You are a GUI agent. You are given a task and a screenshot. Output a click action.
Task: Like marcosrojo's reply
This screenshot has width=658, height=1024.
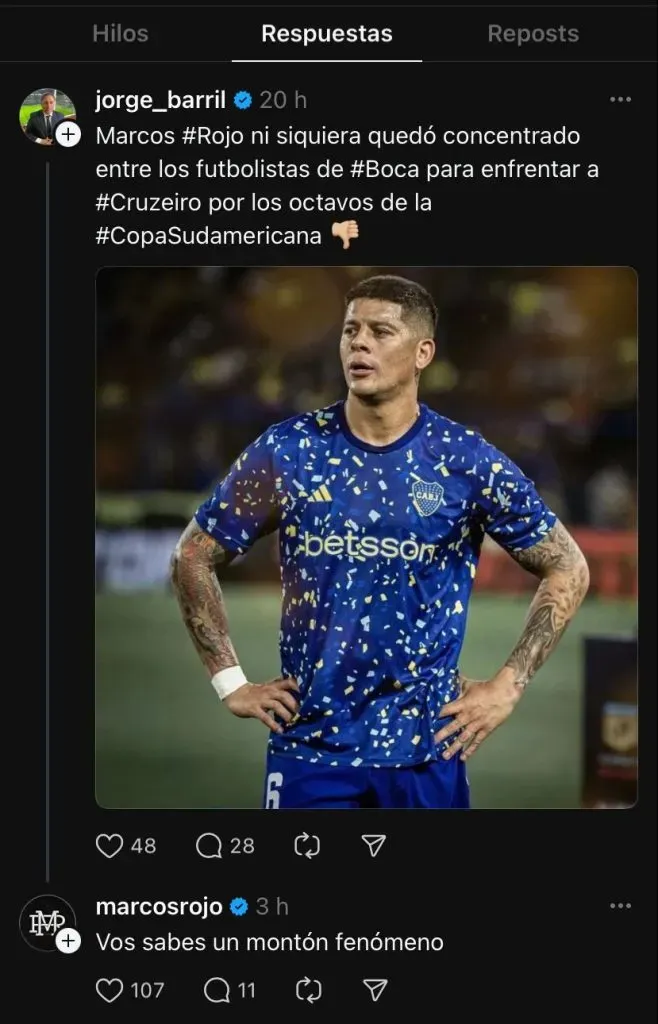109,990
